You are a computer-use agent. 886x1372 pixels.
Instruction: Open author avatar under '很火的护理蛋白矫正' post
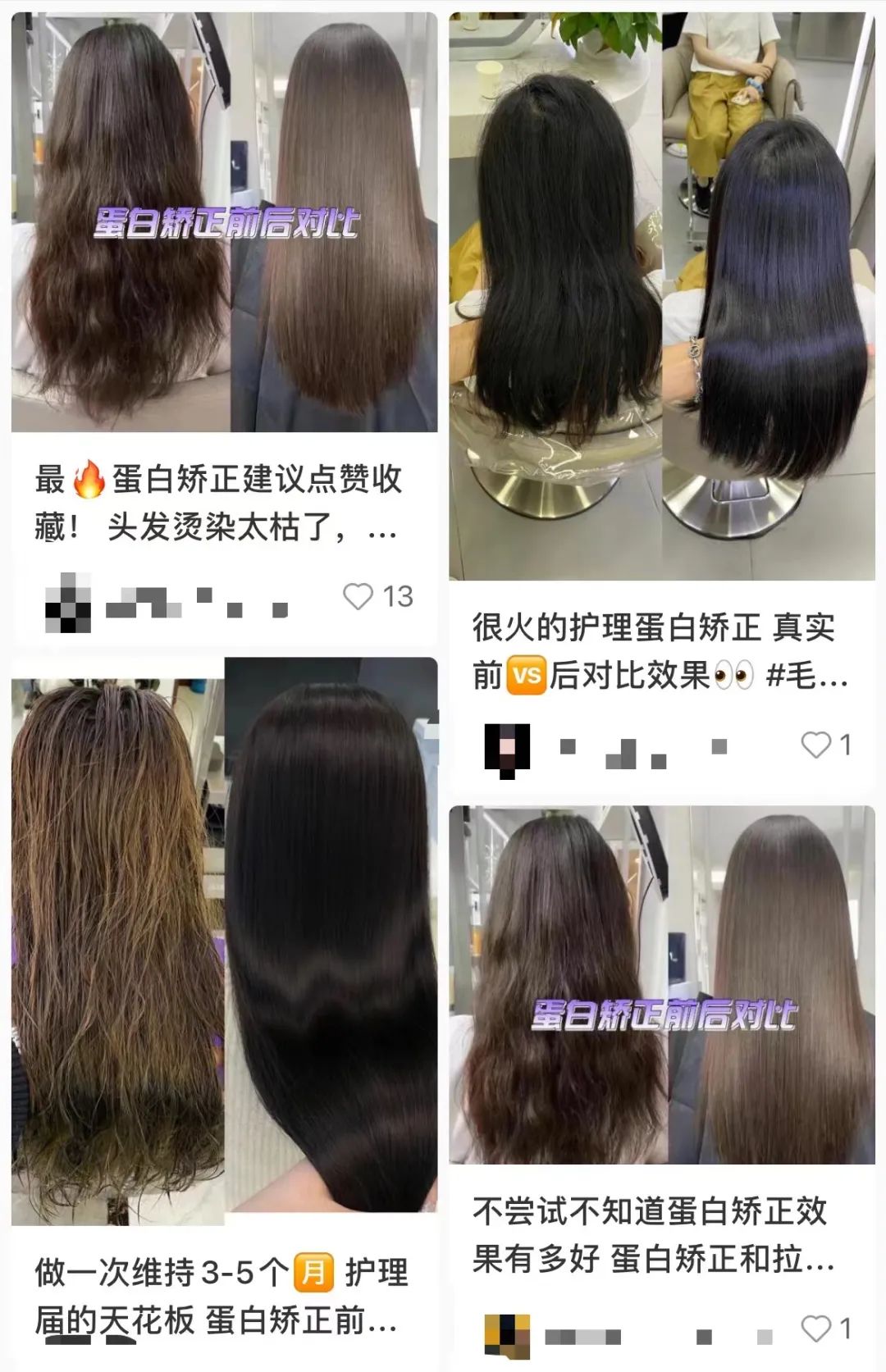506,750
